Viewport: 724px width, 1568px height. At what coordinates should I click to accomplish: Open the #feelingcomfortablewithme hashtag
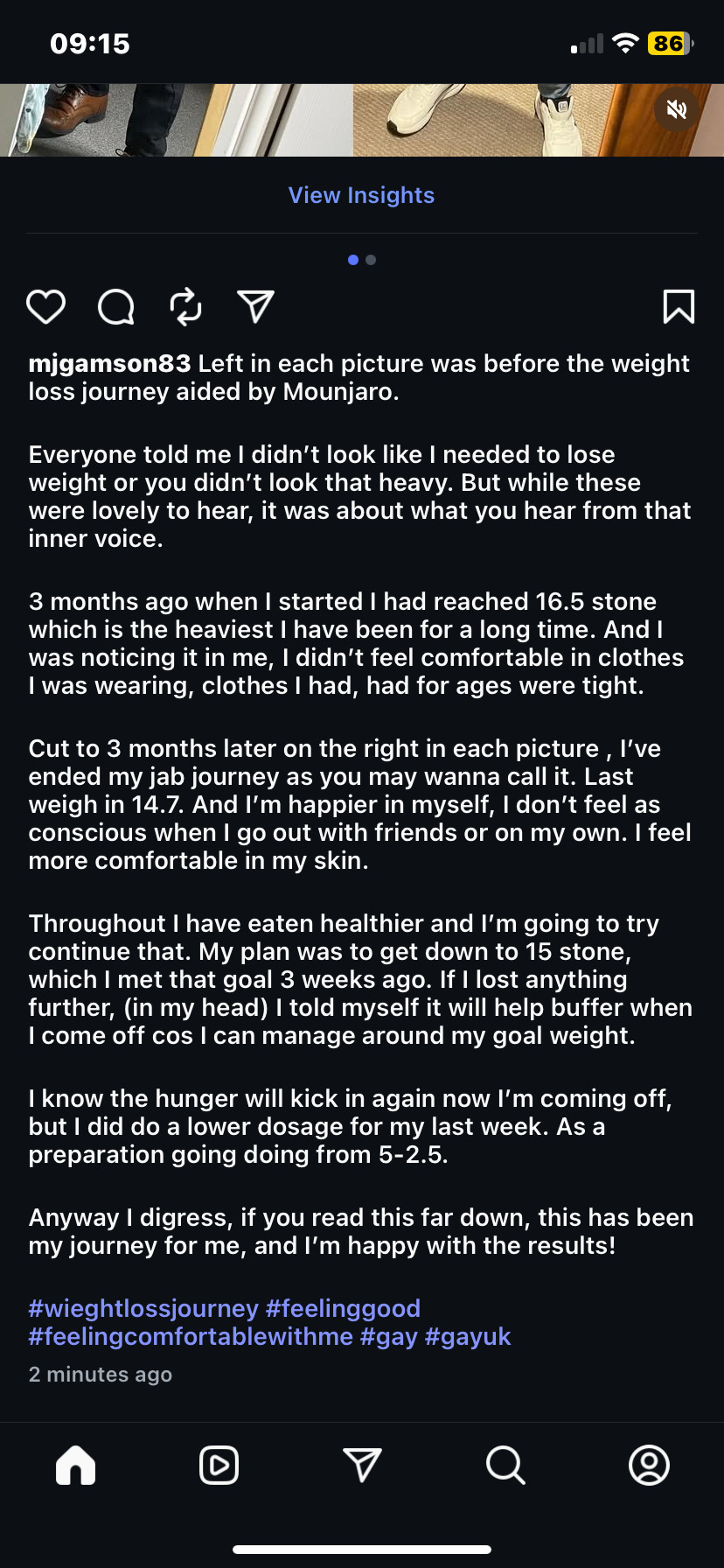191,1337
